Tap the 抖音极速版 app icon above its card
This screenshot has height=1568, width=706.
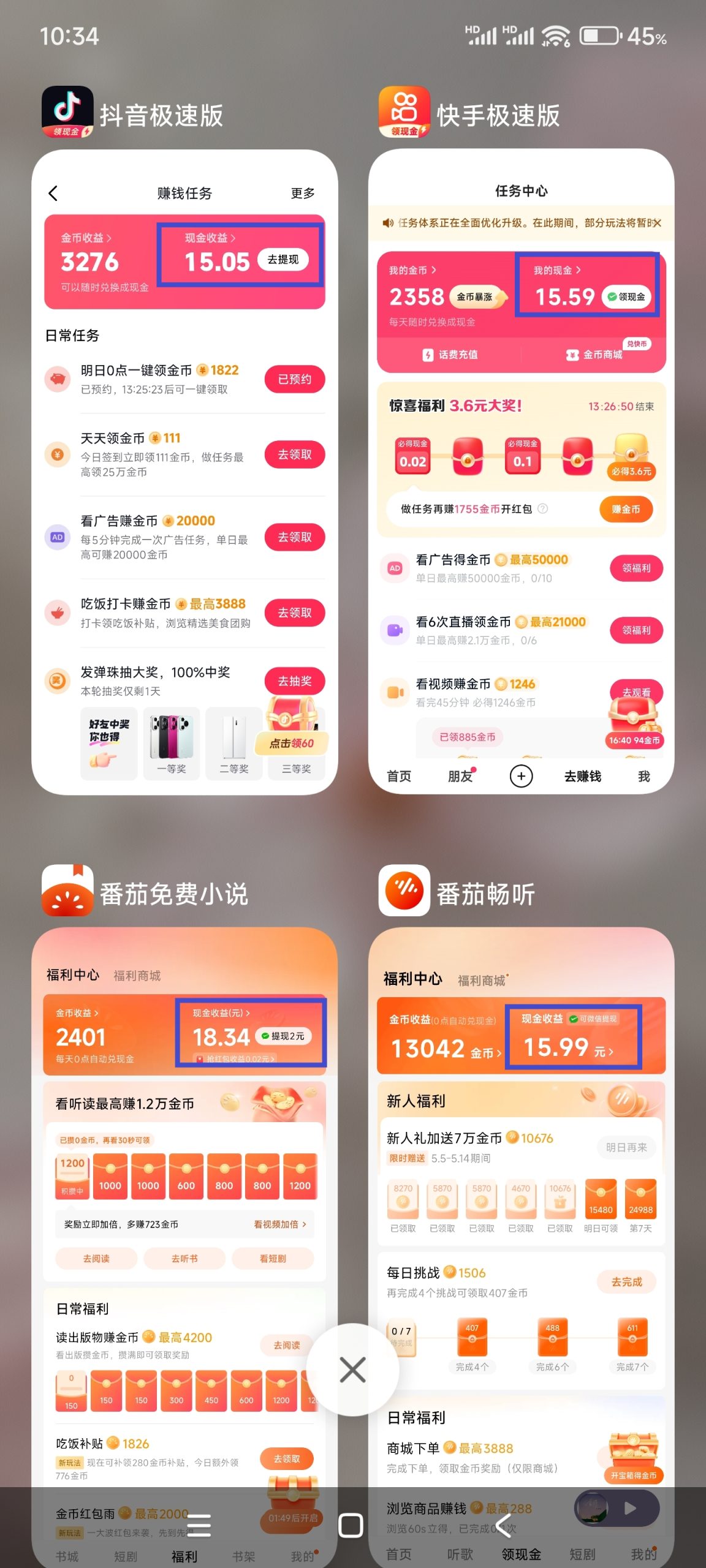67,112
